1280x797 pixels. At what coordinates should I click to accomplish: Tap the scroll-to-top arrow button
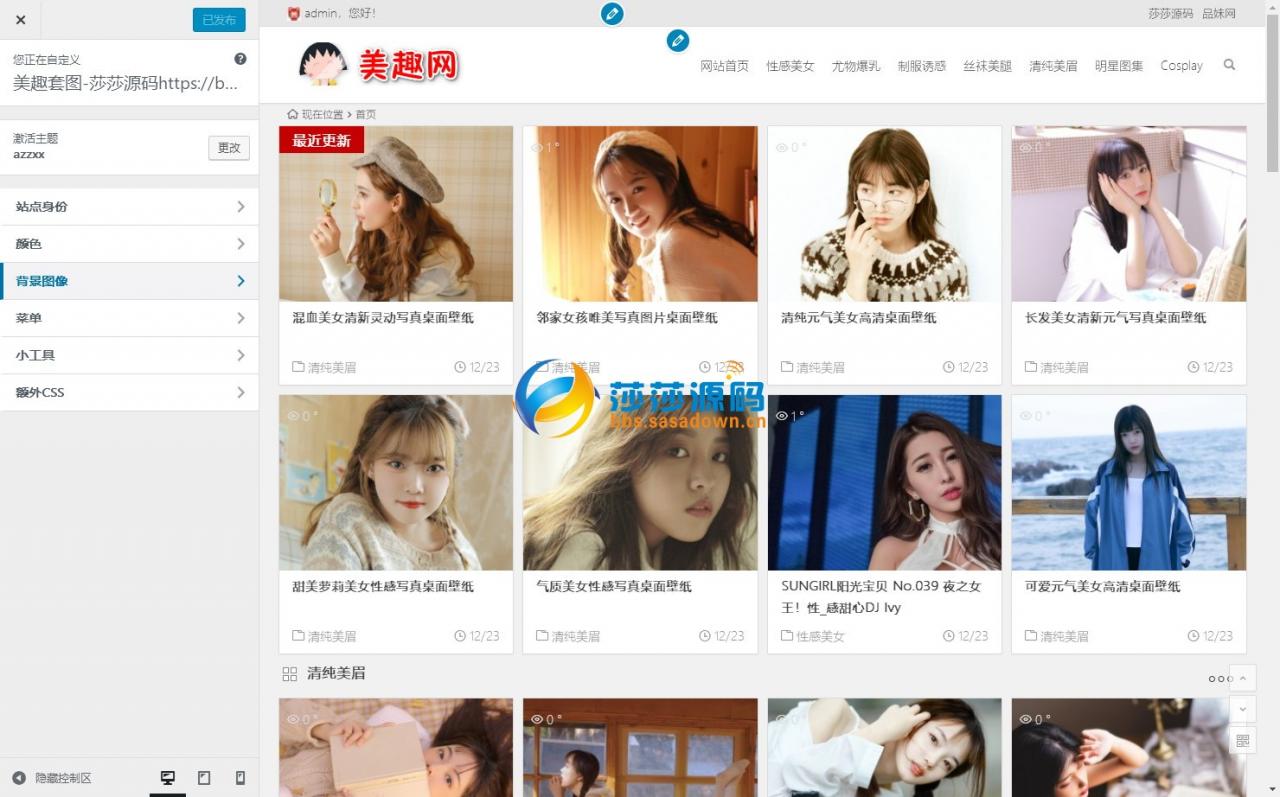[1242, 677]
